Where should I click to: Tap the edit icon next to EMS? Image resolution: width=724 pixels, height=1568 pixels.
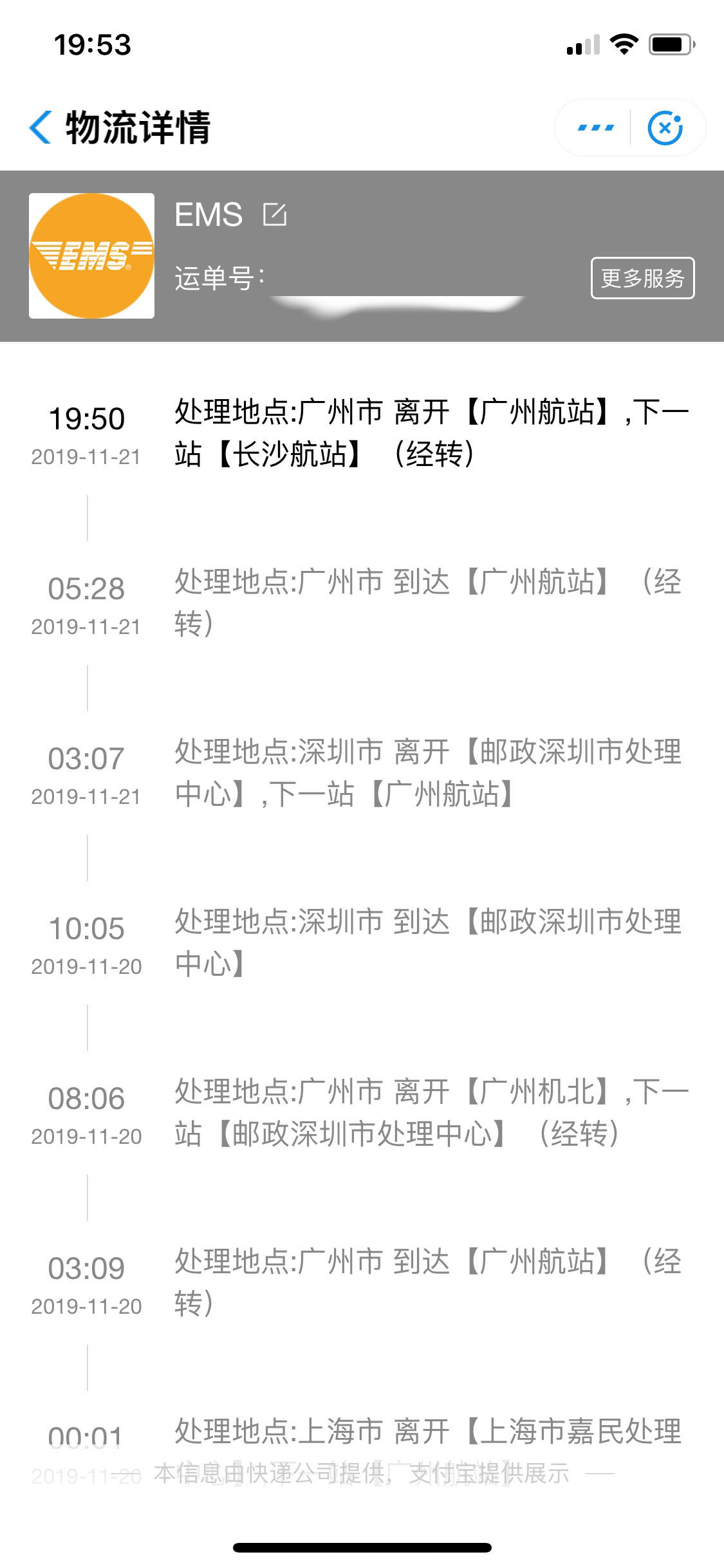click(275, 214)
